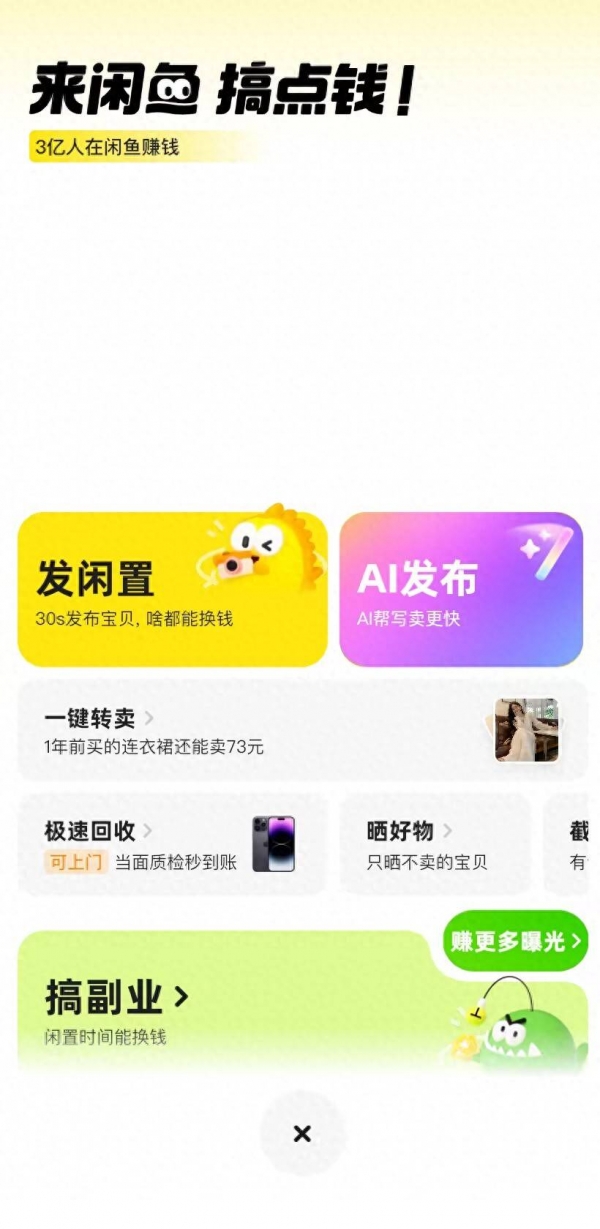
Task: Open 一键转卖 resale option
Action: click(300, 731)
